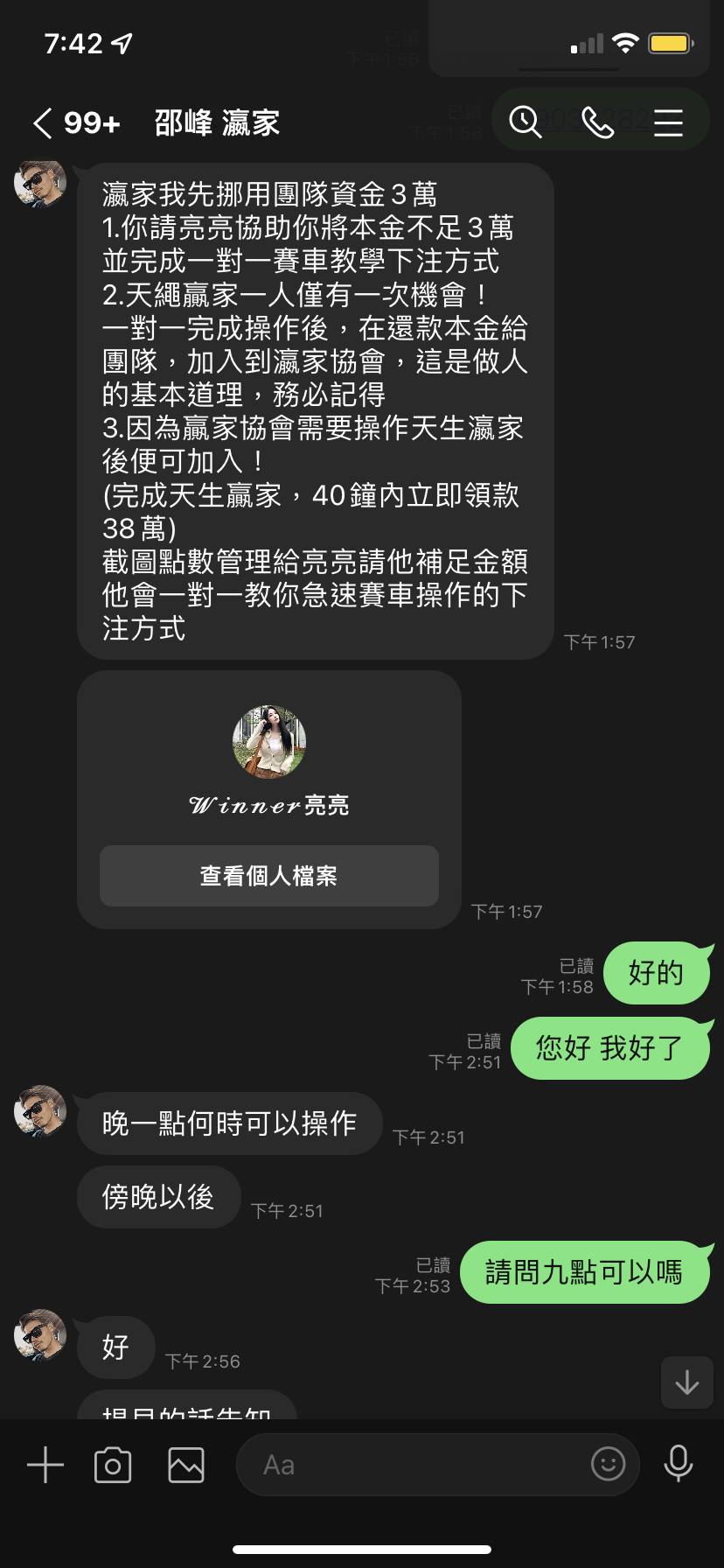
Task: Open the plus attachment menu
Action: pyautogui.click(x=45, y=1465)
